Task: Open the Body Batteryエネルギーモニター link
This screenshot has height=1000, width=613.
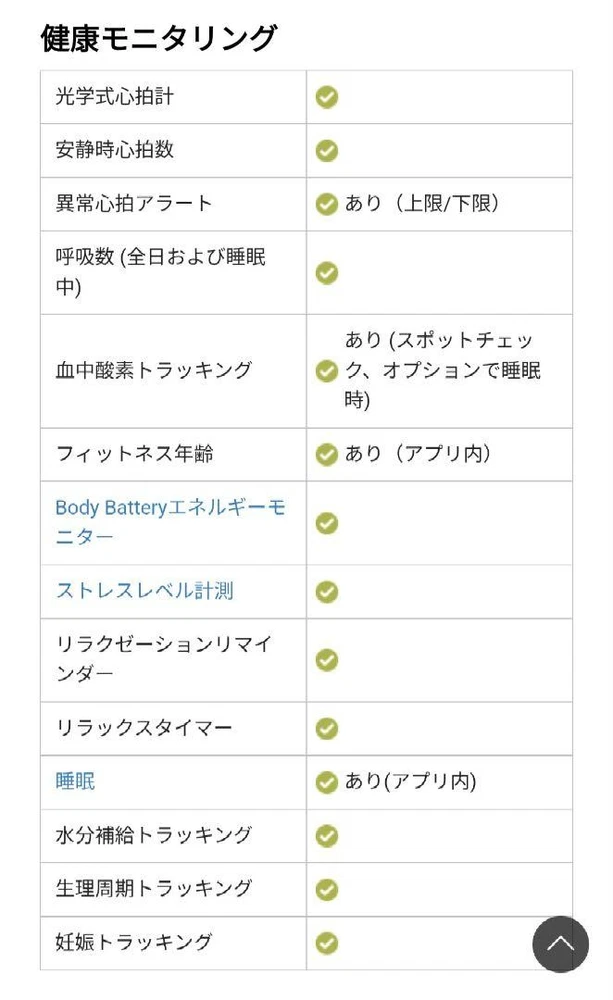Action: (170, 508)
